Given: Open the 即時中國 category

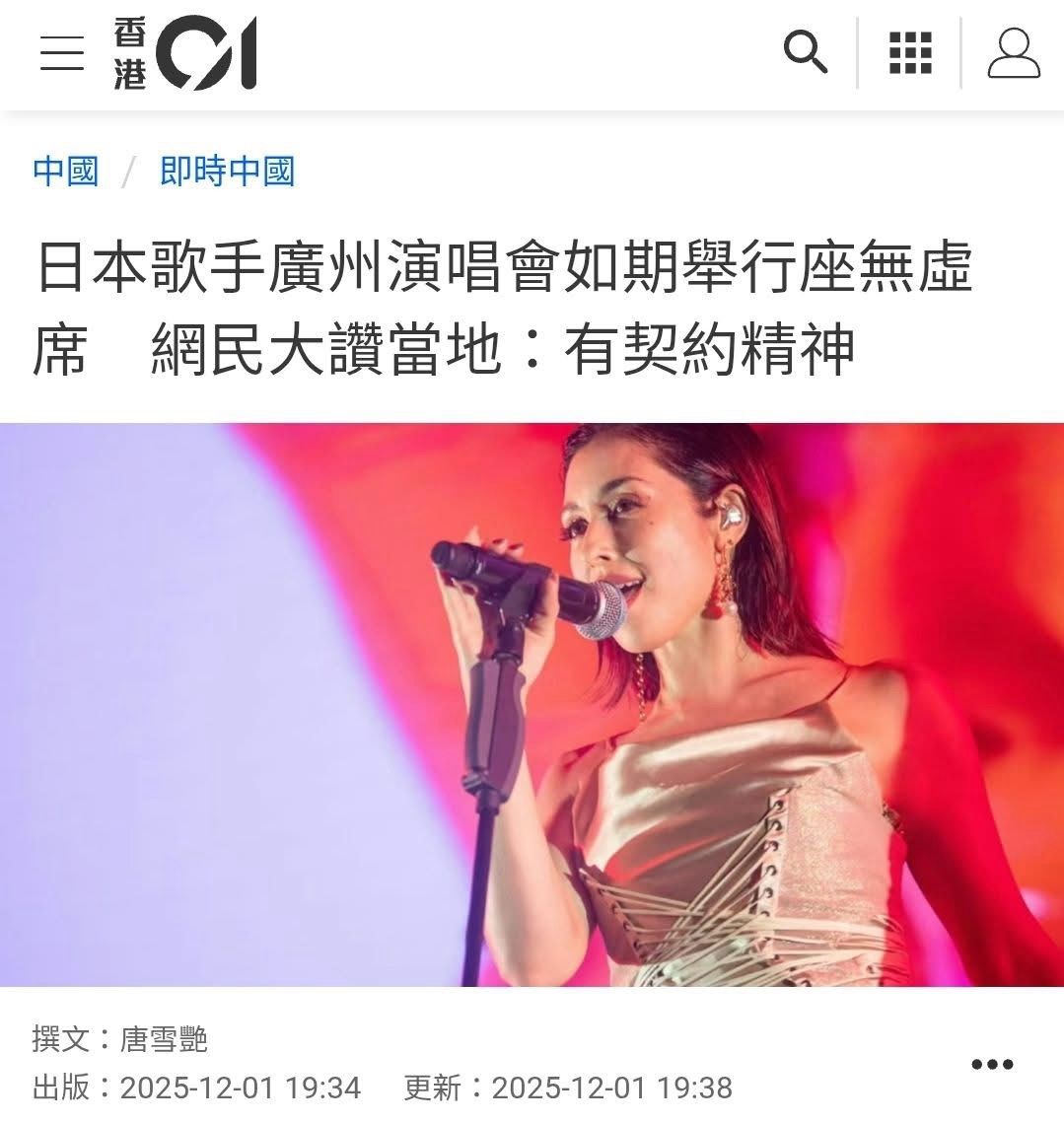Looking at the screenshot, I should pos(228,172).
